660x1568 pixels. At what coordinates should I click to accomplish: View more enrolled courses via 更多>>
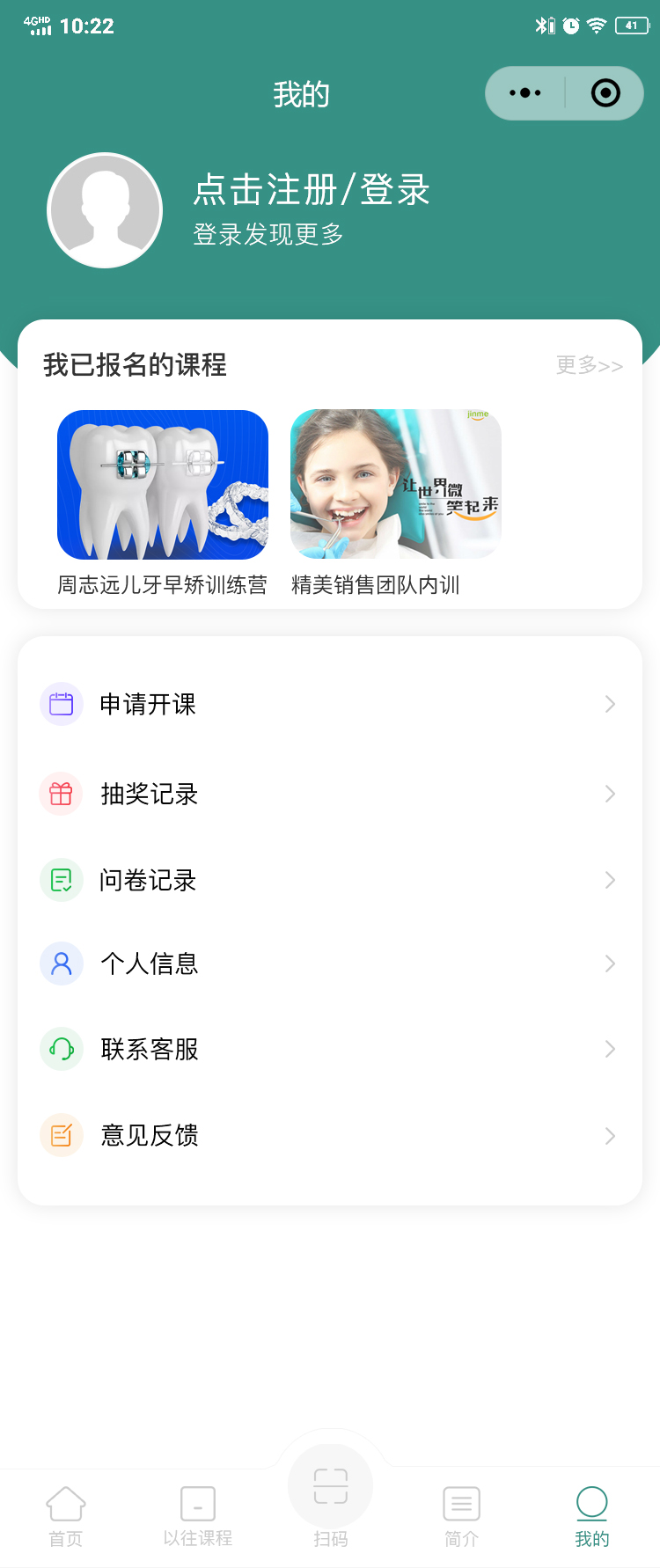click(589, 365)
